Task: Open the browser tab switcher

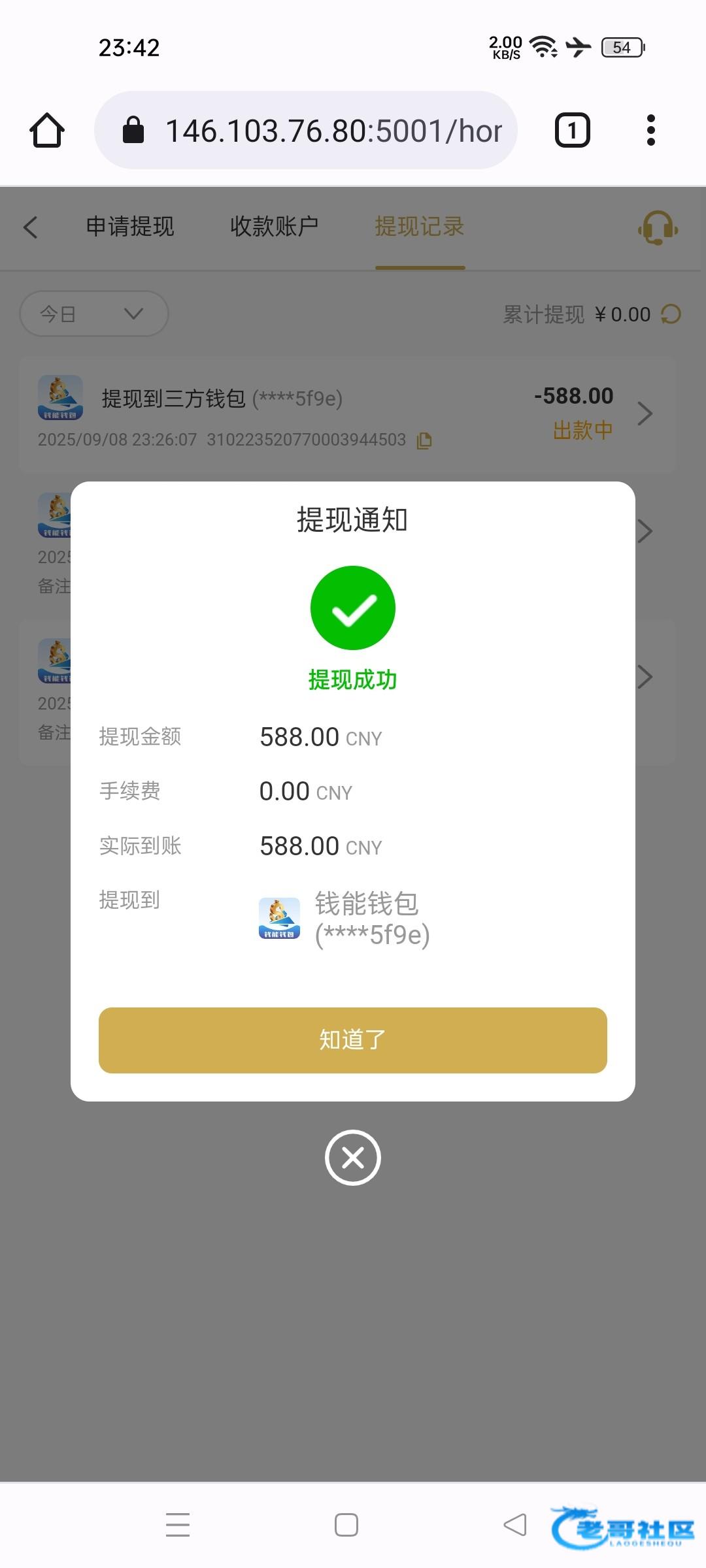Action: tap(573, 130)
